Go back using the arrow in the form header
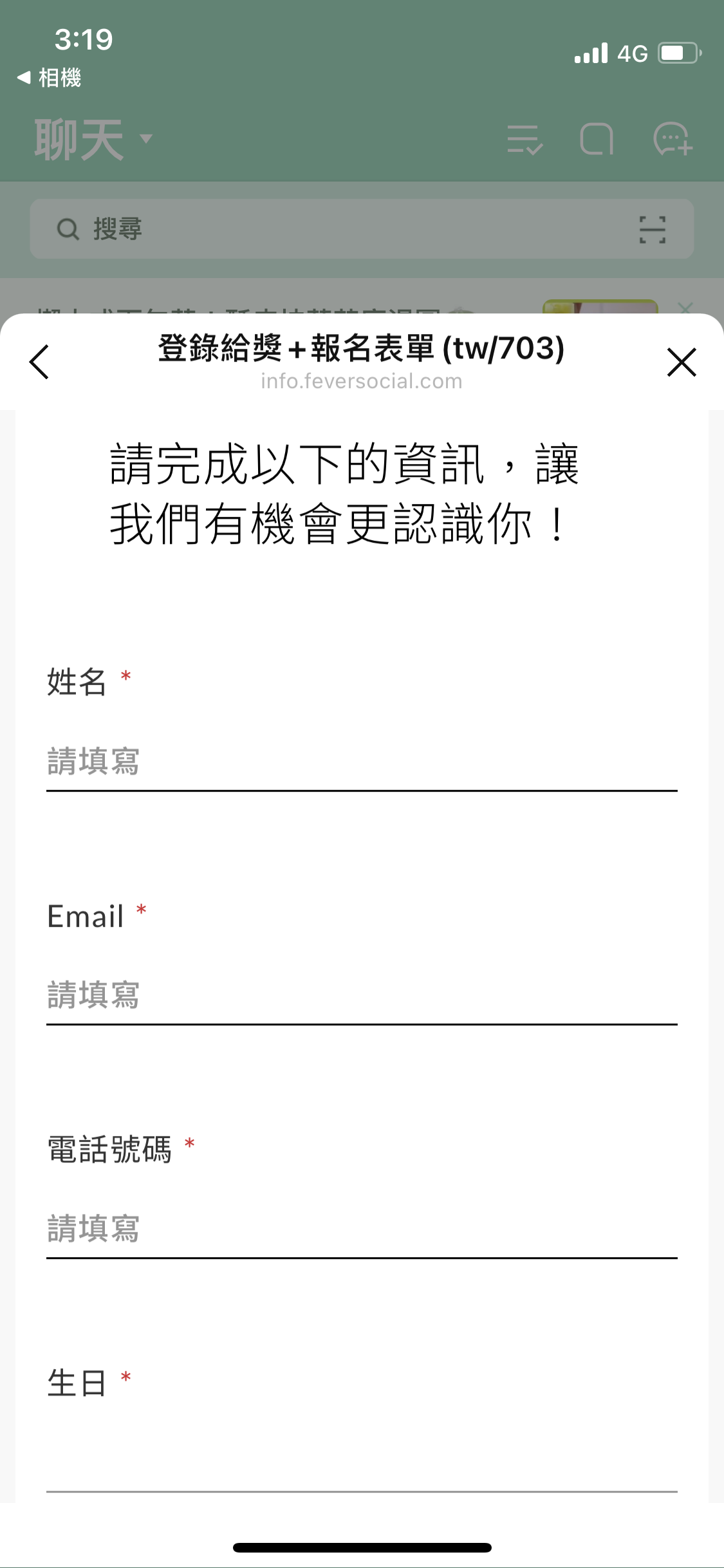 [x=40, y=362]
